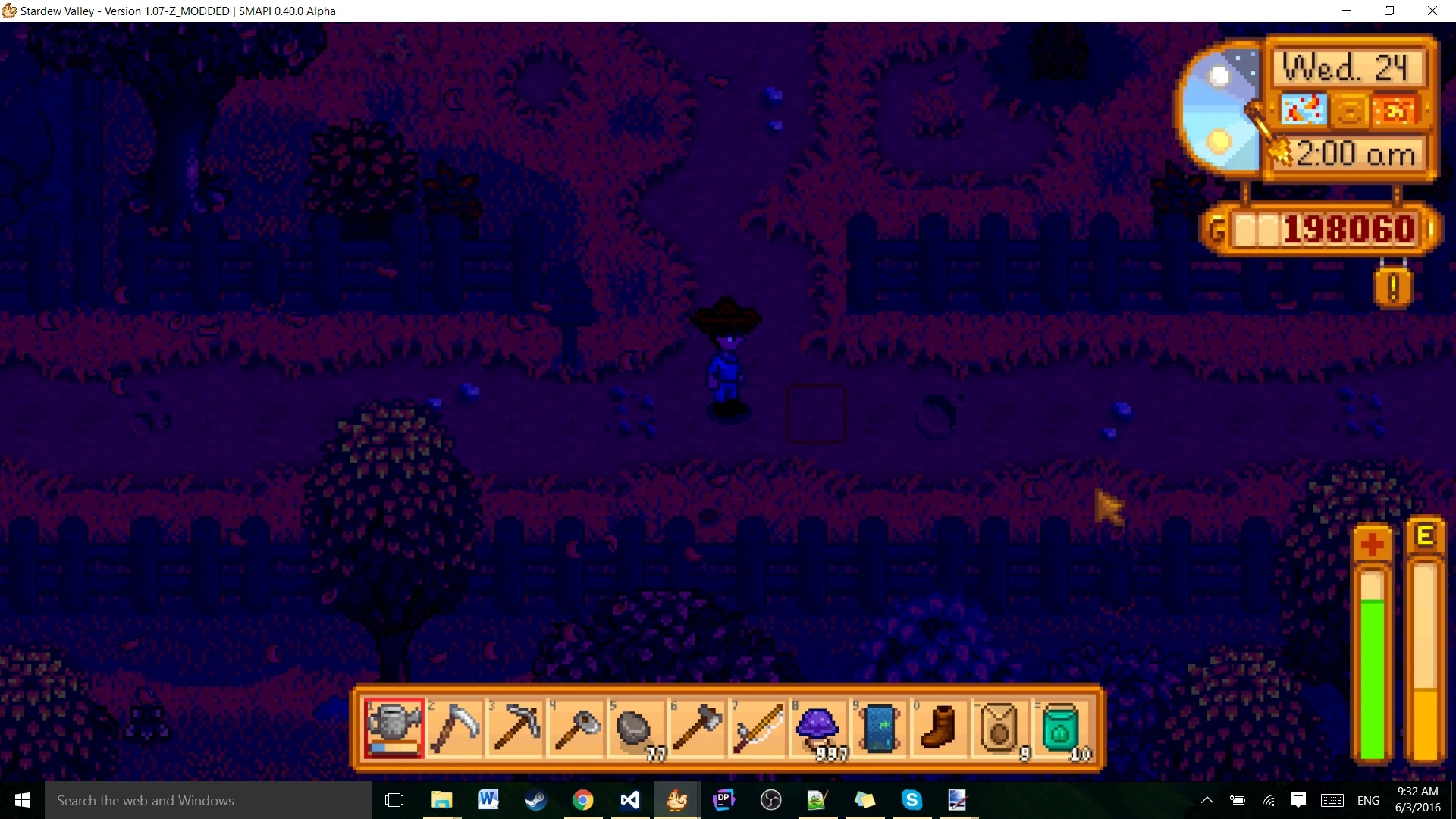This screenshot has width=1456, height=819.
Task: Open Steam from the taskbar
Action: [535, 800]
